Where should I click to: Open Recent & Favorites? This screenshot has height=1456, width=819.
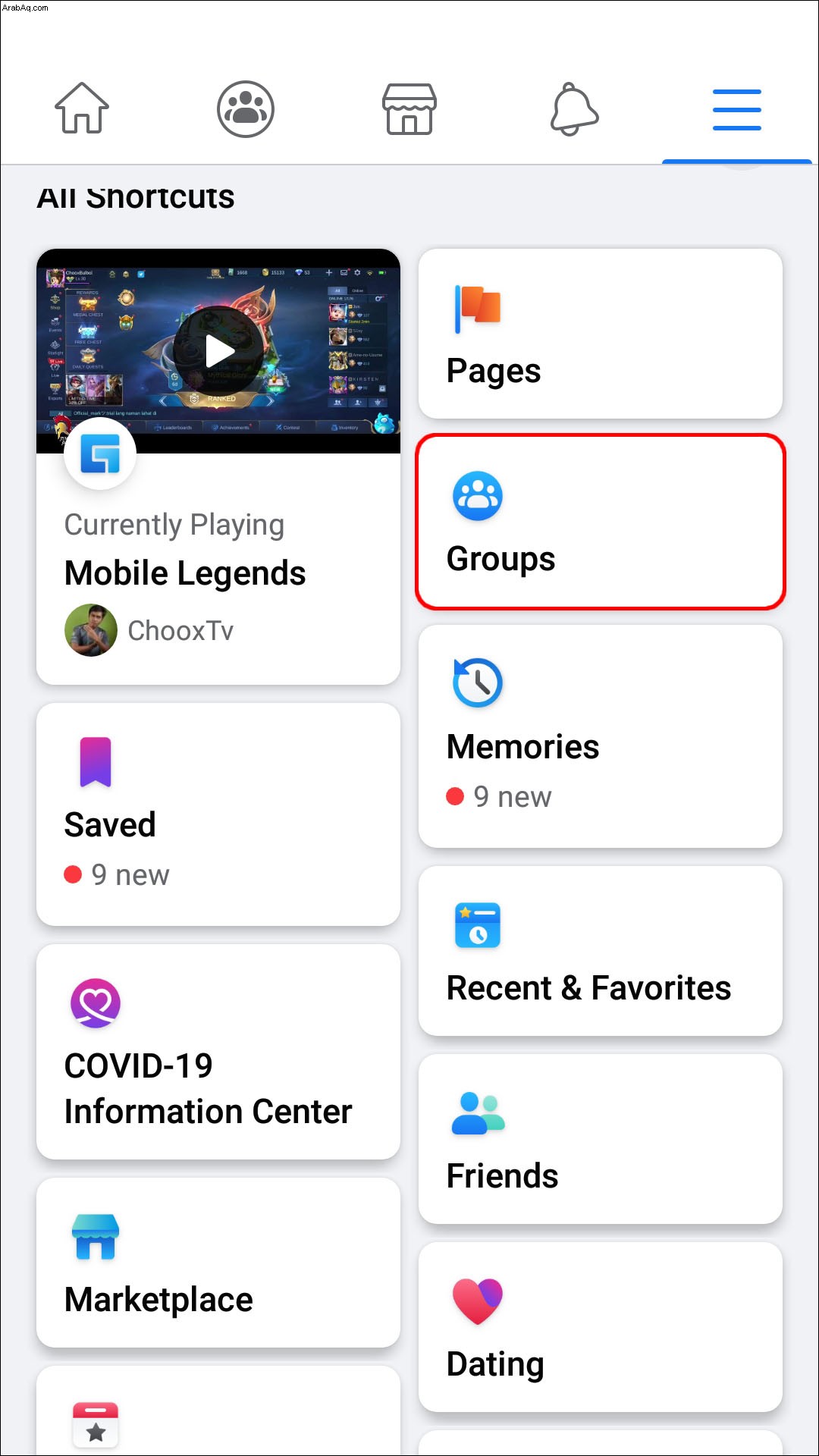coord(600,951)
